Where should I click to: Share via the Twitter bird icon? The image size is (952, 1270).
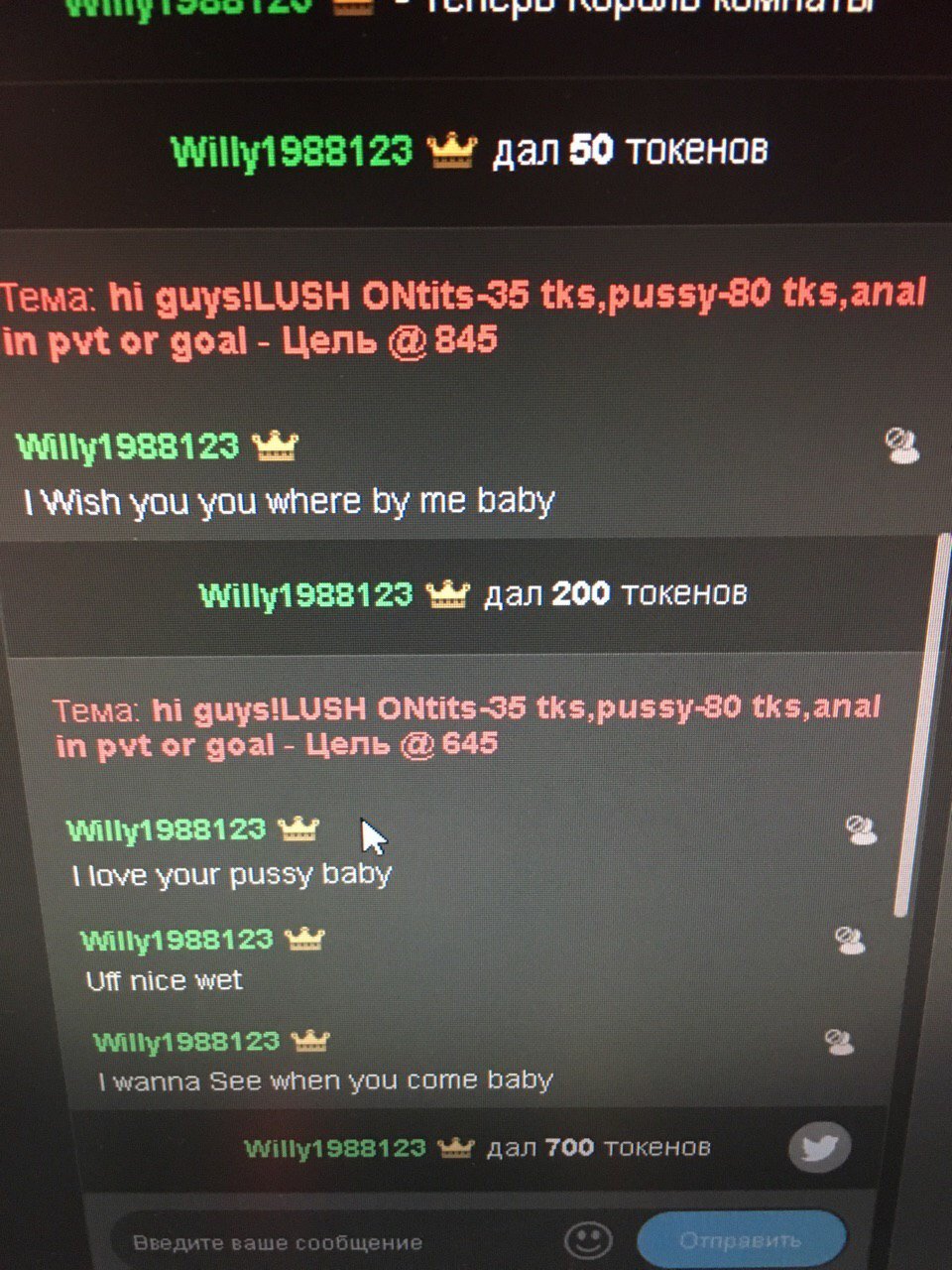[x=819, y=1148]
